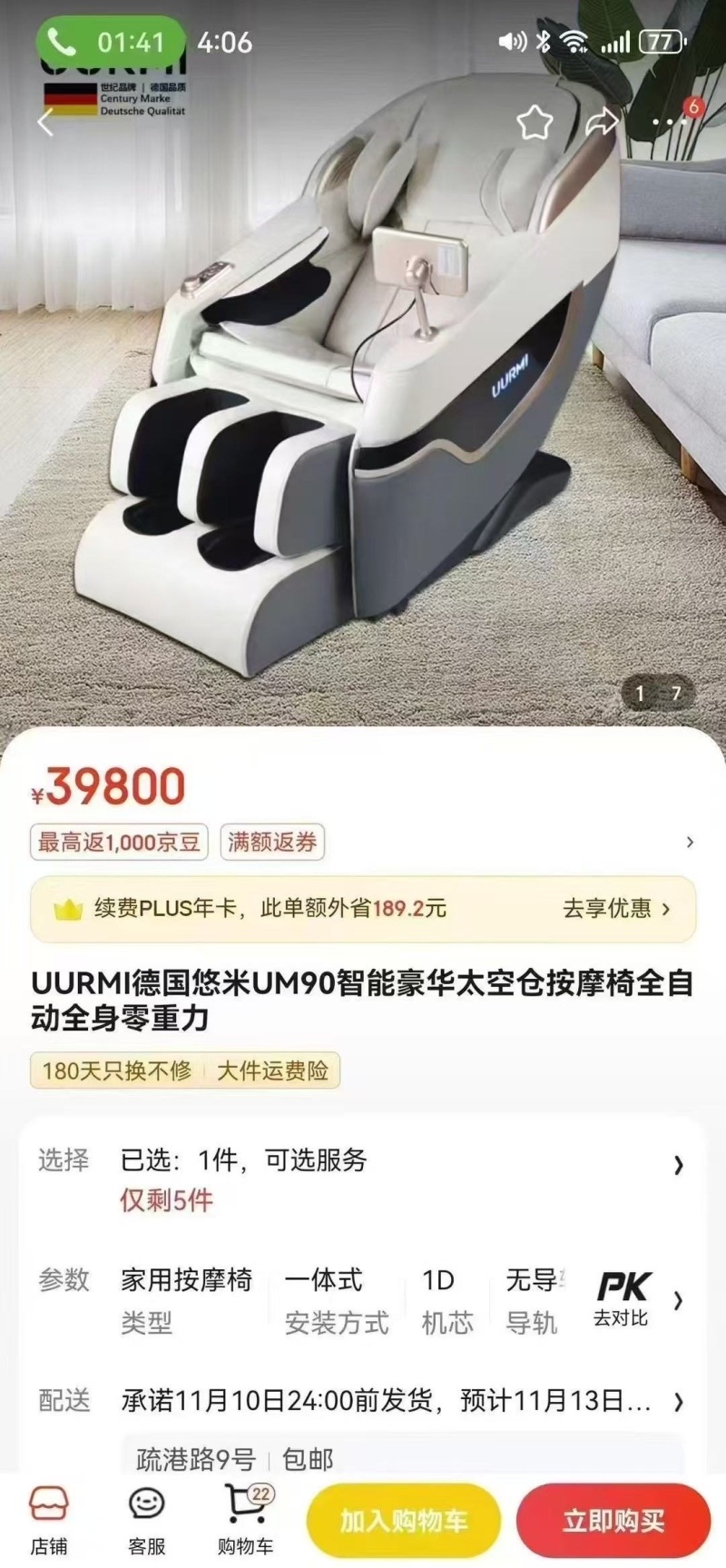The height and width of the screenshot is (1568, 726).
Task: Compare products via PK 去对比
Action: [623, 1299]
